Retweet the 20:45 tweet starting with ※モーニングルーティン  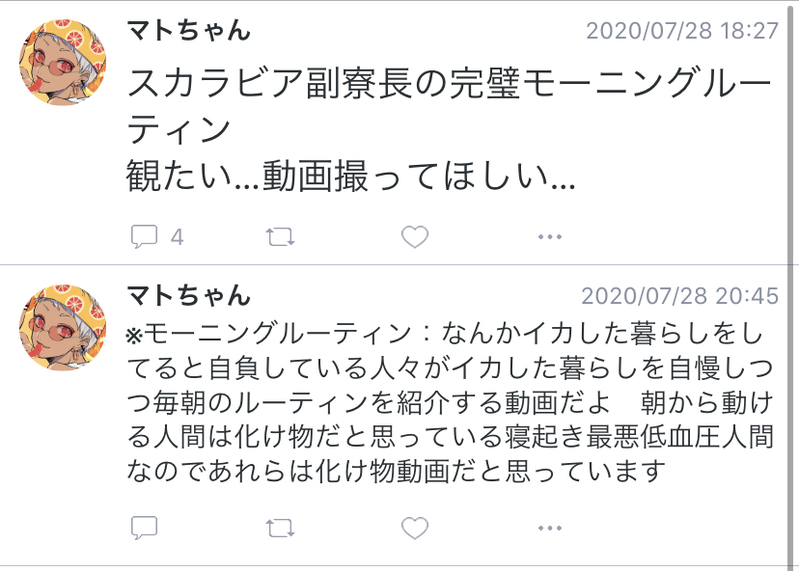tap(280, 527)
